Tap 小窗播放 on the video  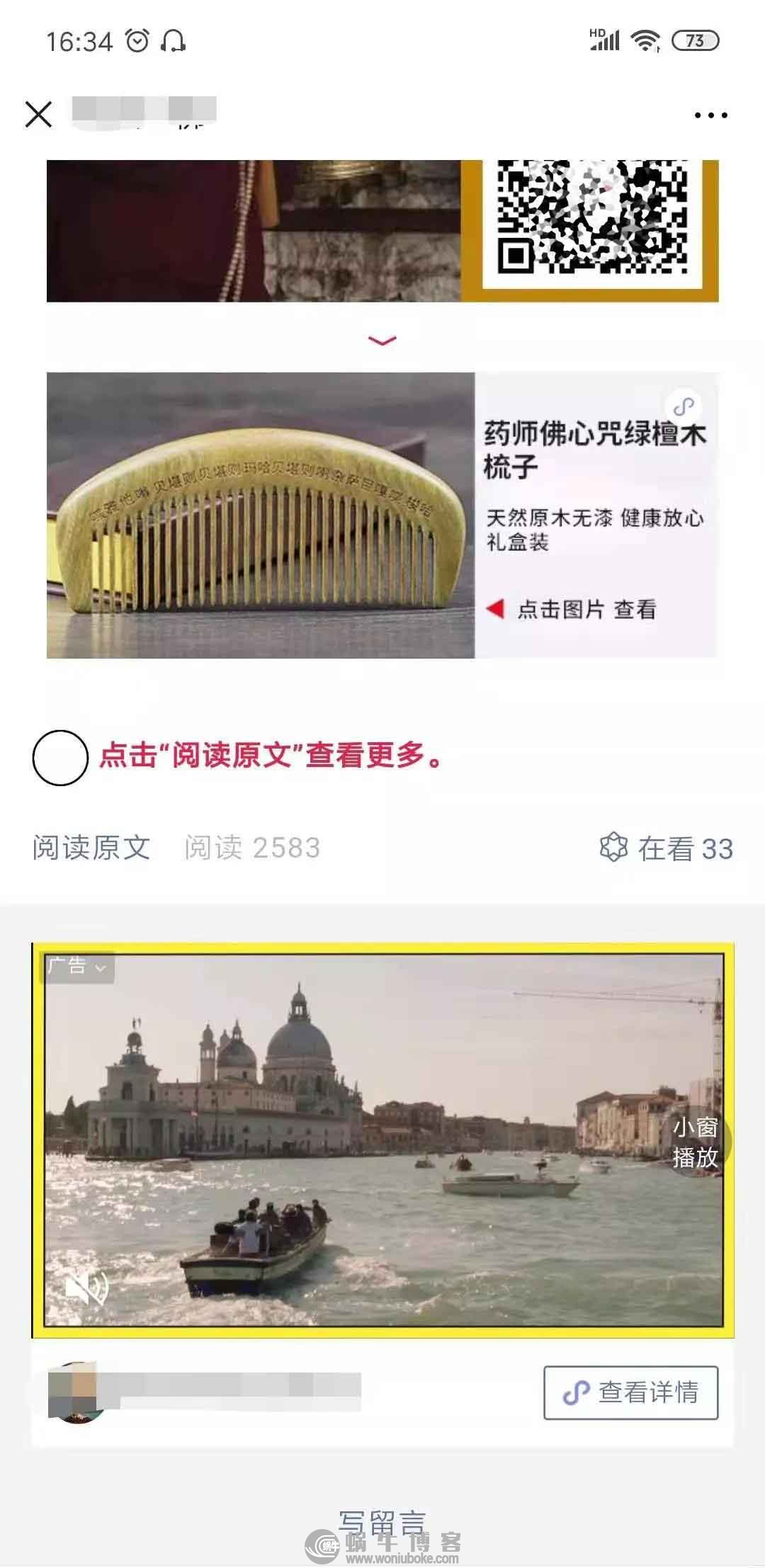tap(695, 1142)
